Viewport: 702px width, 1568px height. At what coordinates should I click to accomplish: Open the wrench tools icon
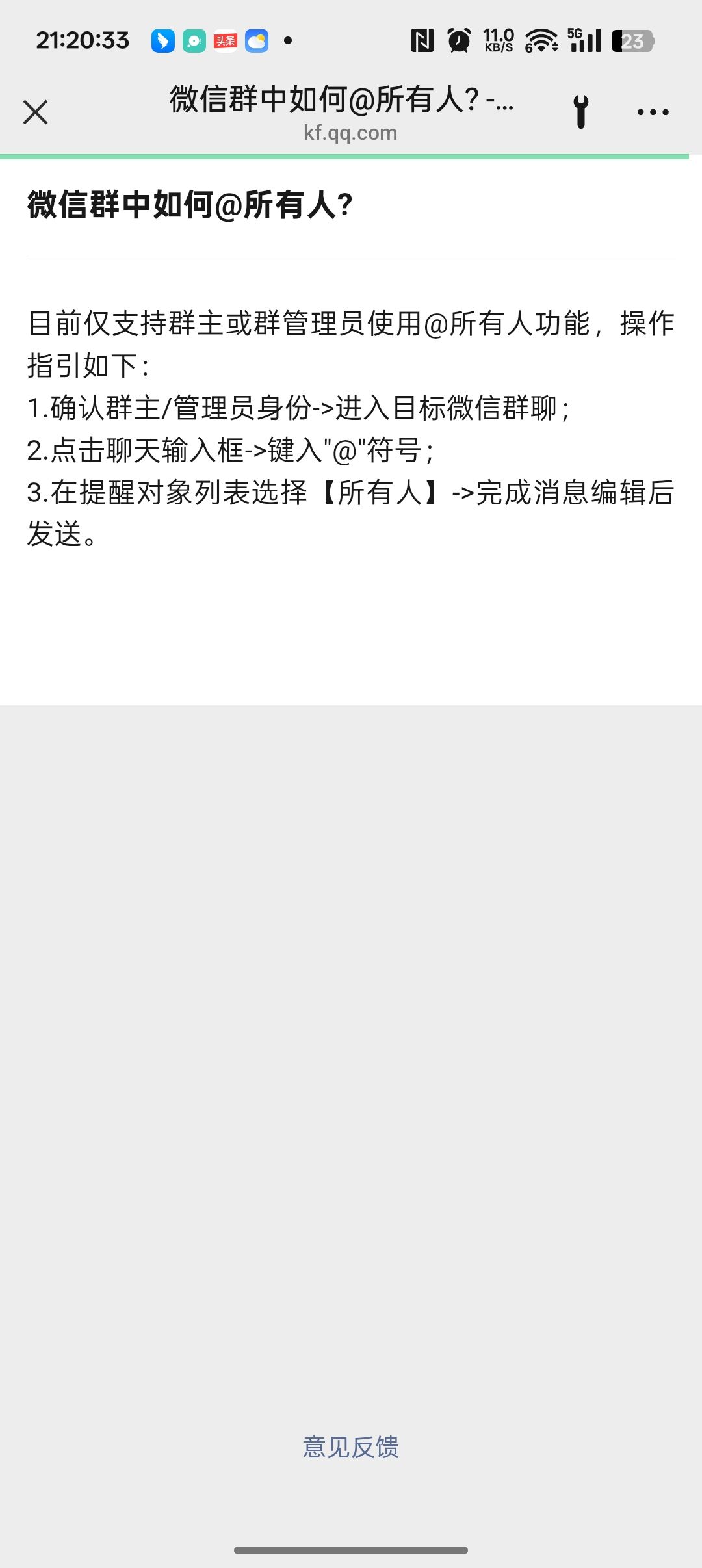581,112
